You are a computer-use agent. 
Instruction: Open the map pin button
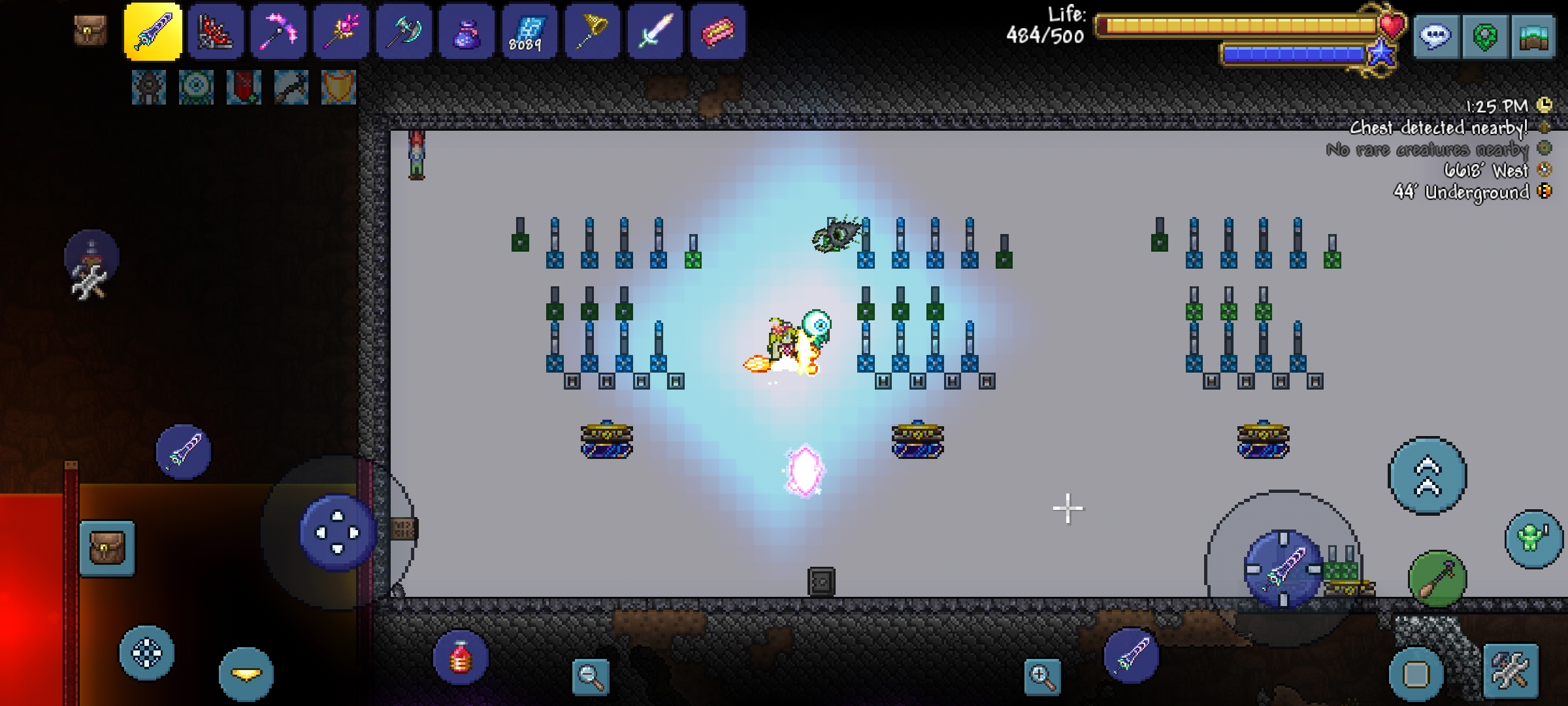1484,37
